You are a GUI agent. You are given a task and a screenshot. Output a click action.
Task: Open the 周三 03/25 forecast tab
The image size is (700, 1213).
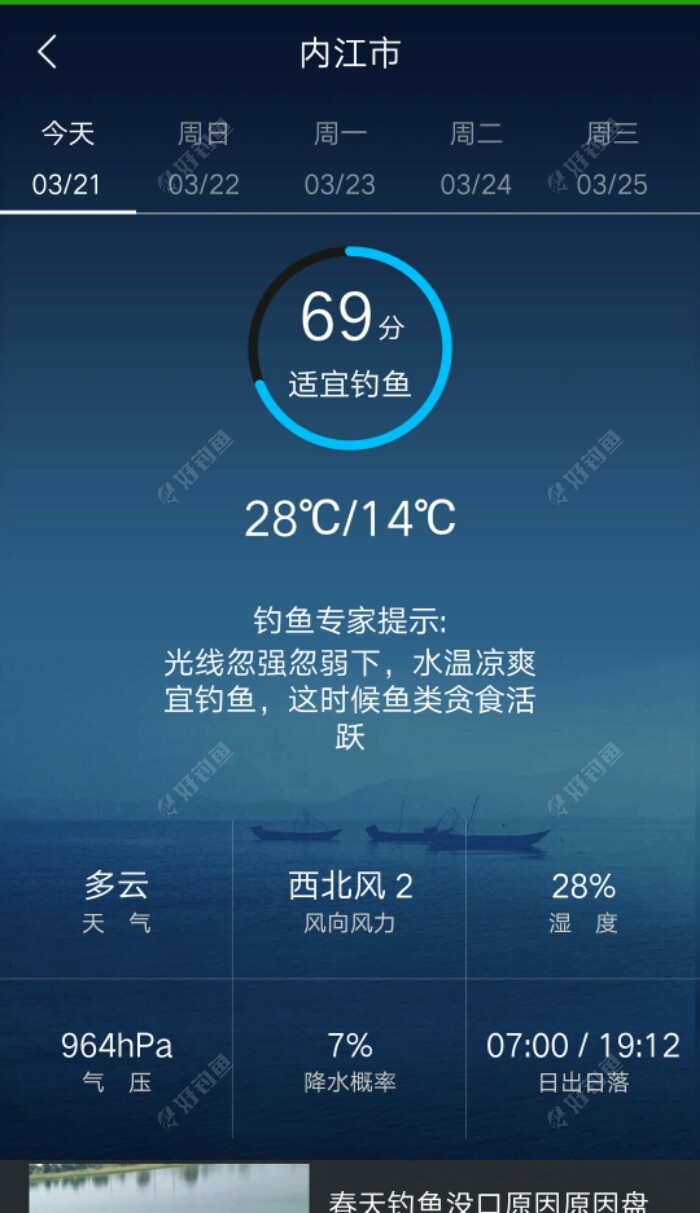coord(612,159)
